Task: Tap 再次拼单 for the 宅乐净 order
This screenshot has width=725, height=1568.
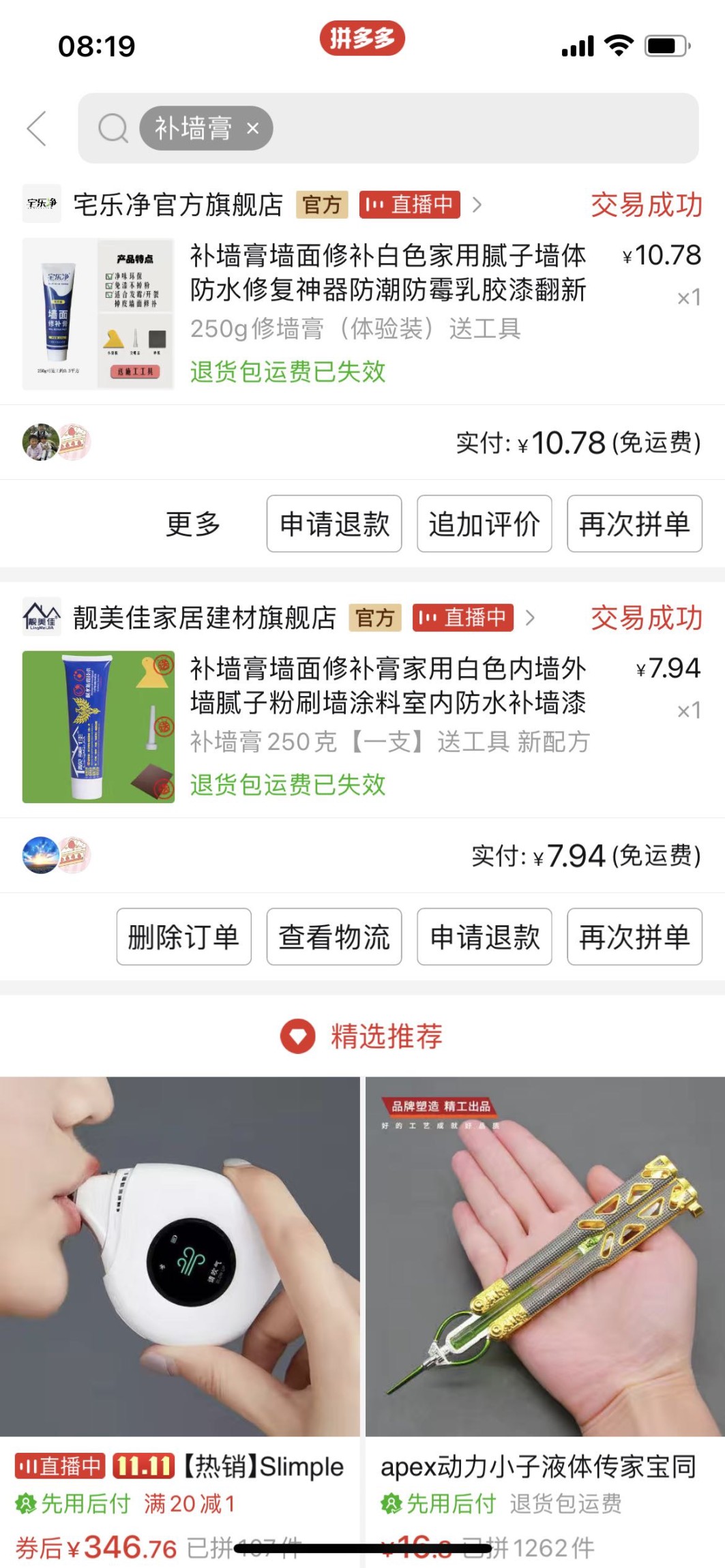Action: (634, 524)
